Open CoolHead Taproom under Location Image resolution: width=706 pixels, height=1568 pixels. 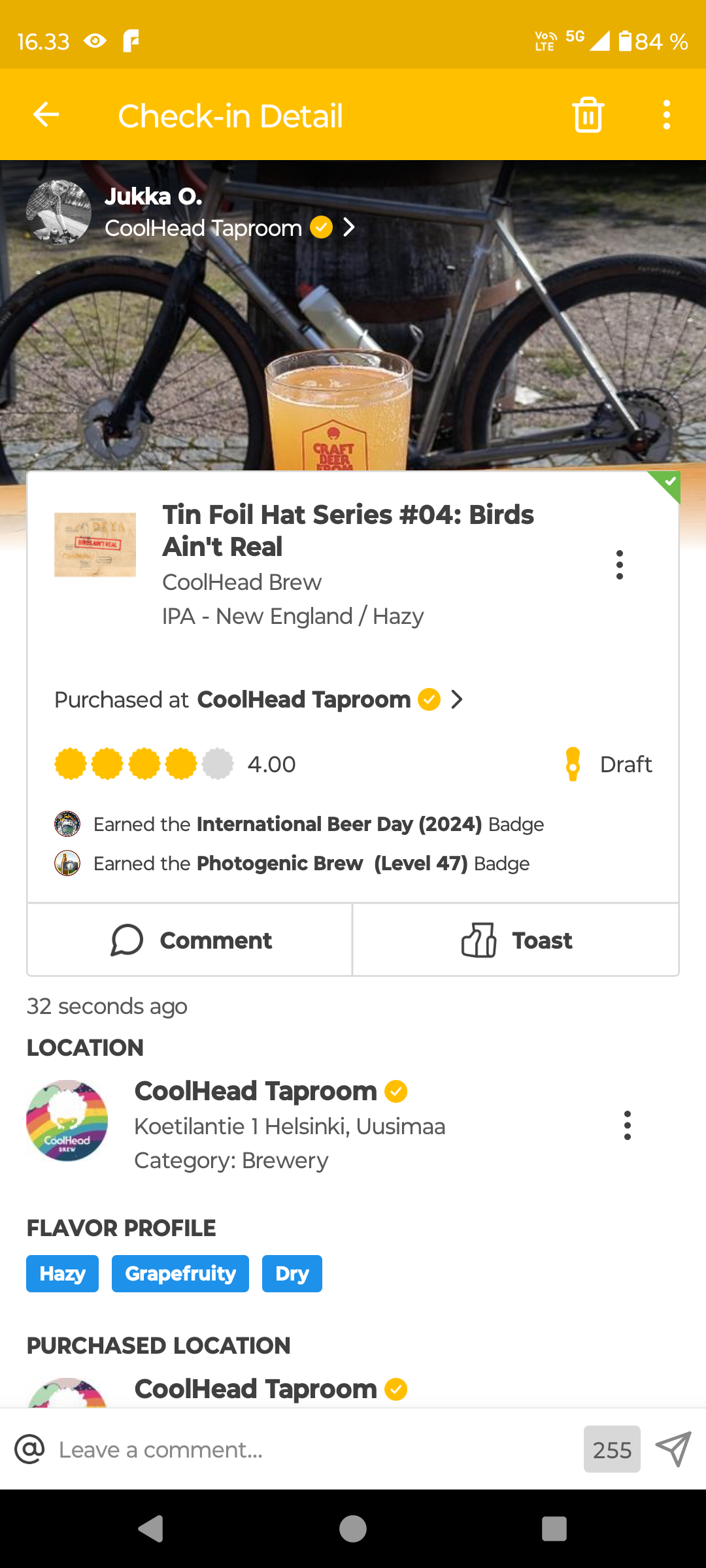256,1092
